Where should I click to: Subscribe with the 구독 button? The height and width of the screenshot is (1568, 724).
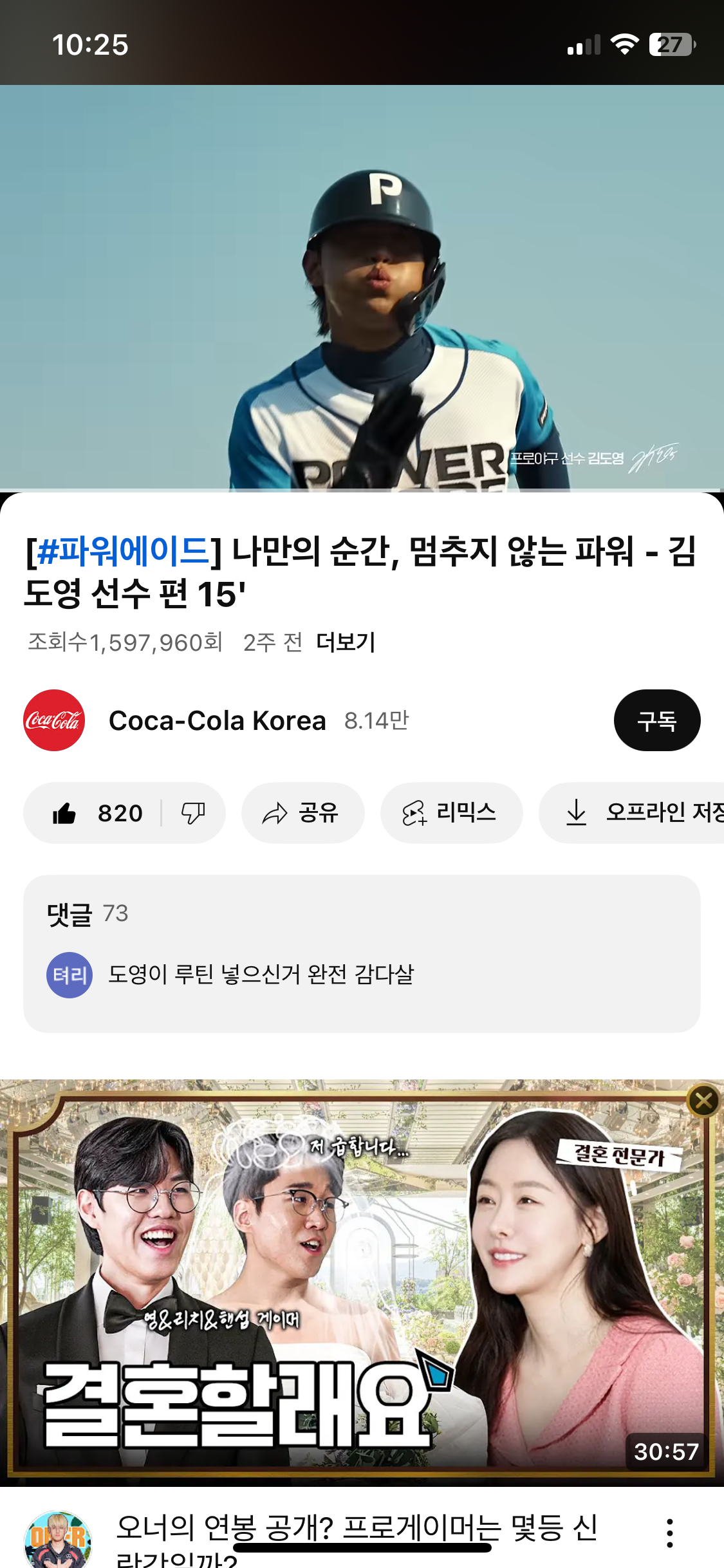coord(656,720)
